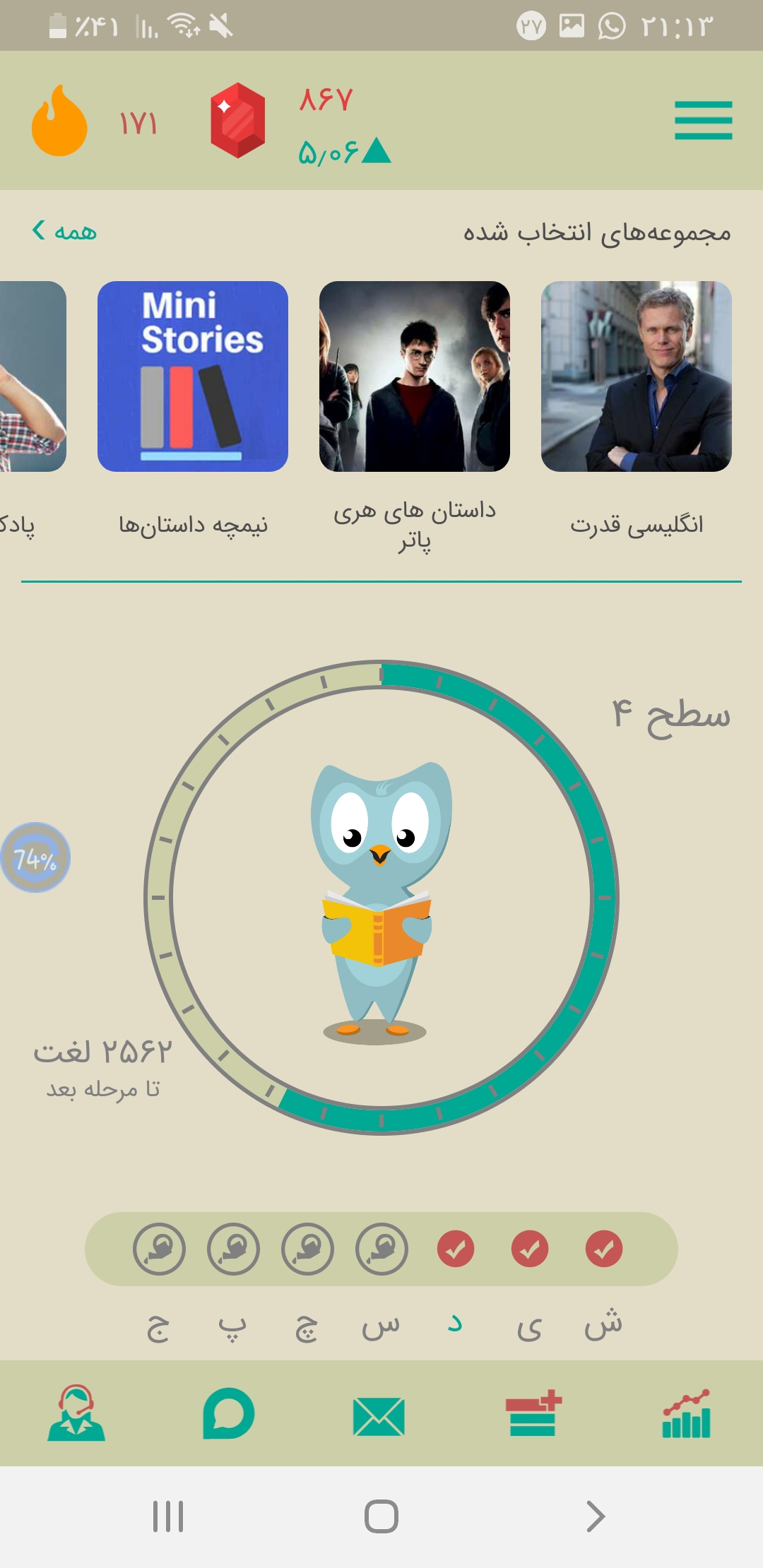Tap the red gem points icon
The image size is (763, 1568).
[238, 120]
